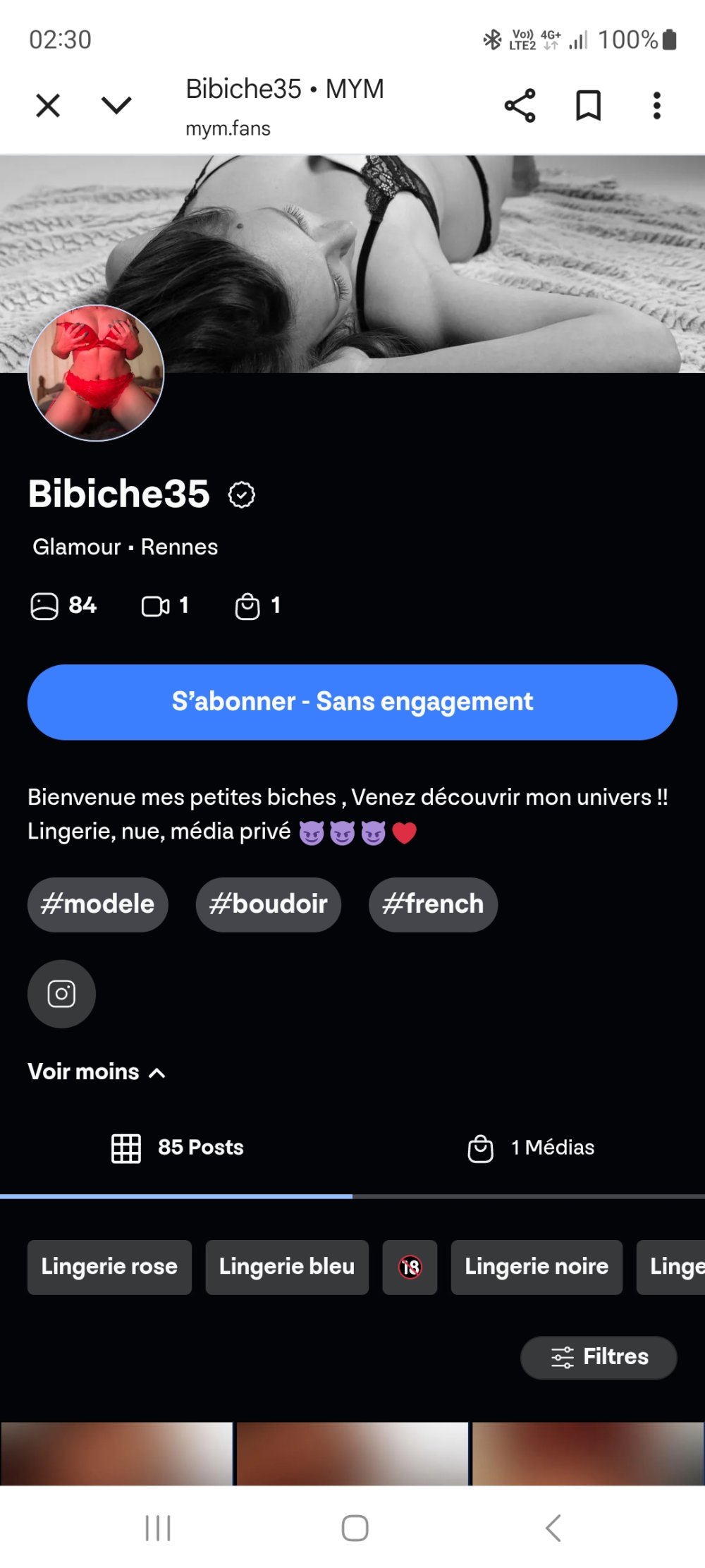Image resolution: width=705 pixels, height=1568 pixels.
Task: Switch to the 1 Médias tab
Action: 530,1148
